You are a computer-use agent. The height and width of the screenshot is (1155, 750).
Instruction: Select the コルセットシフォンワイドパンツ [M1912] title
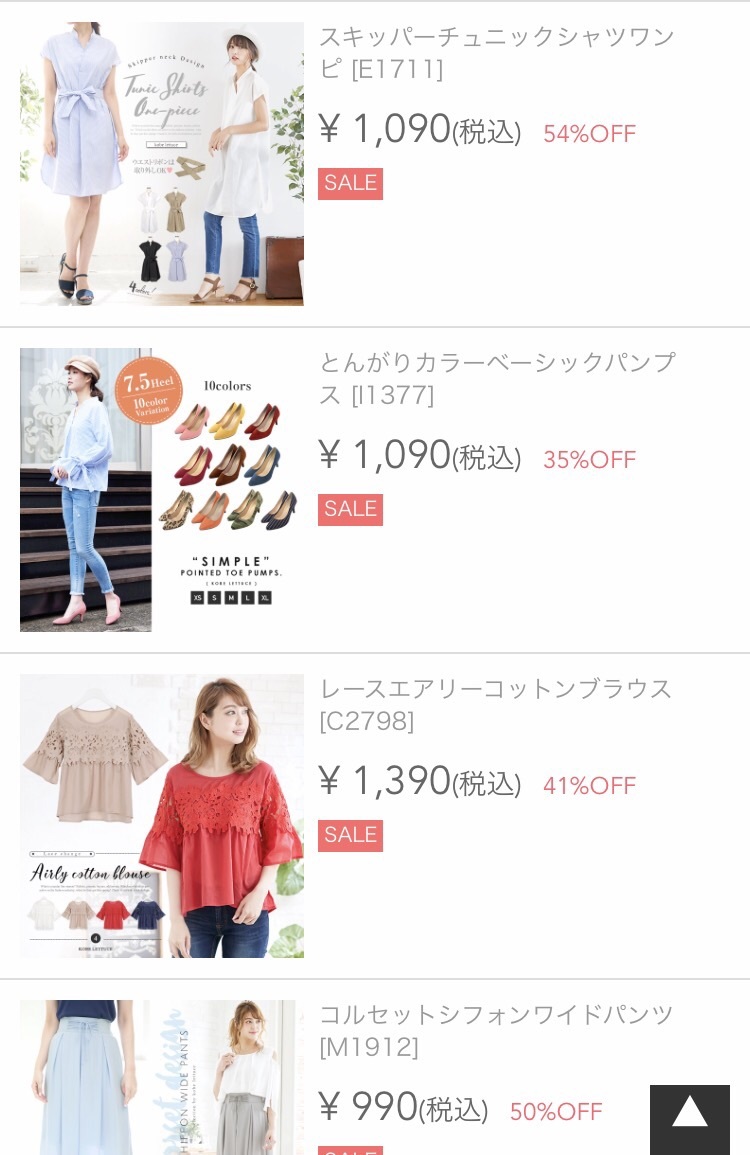click(496, 1030)
